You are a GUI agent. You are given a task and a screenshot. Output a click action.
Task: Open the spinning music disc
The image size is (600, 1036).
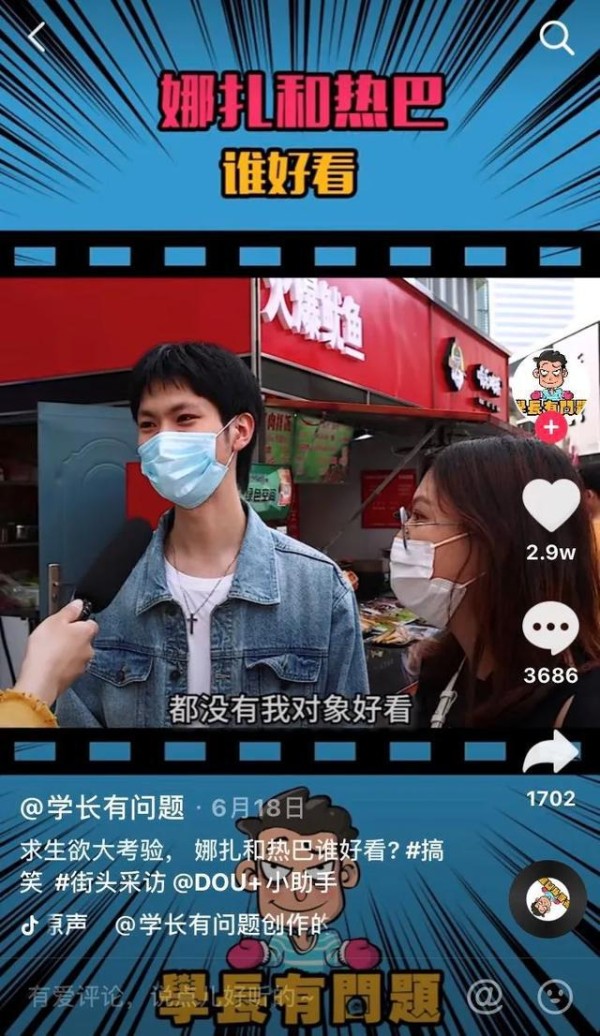[x=547, y=897]
